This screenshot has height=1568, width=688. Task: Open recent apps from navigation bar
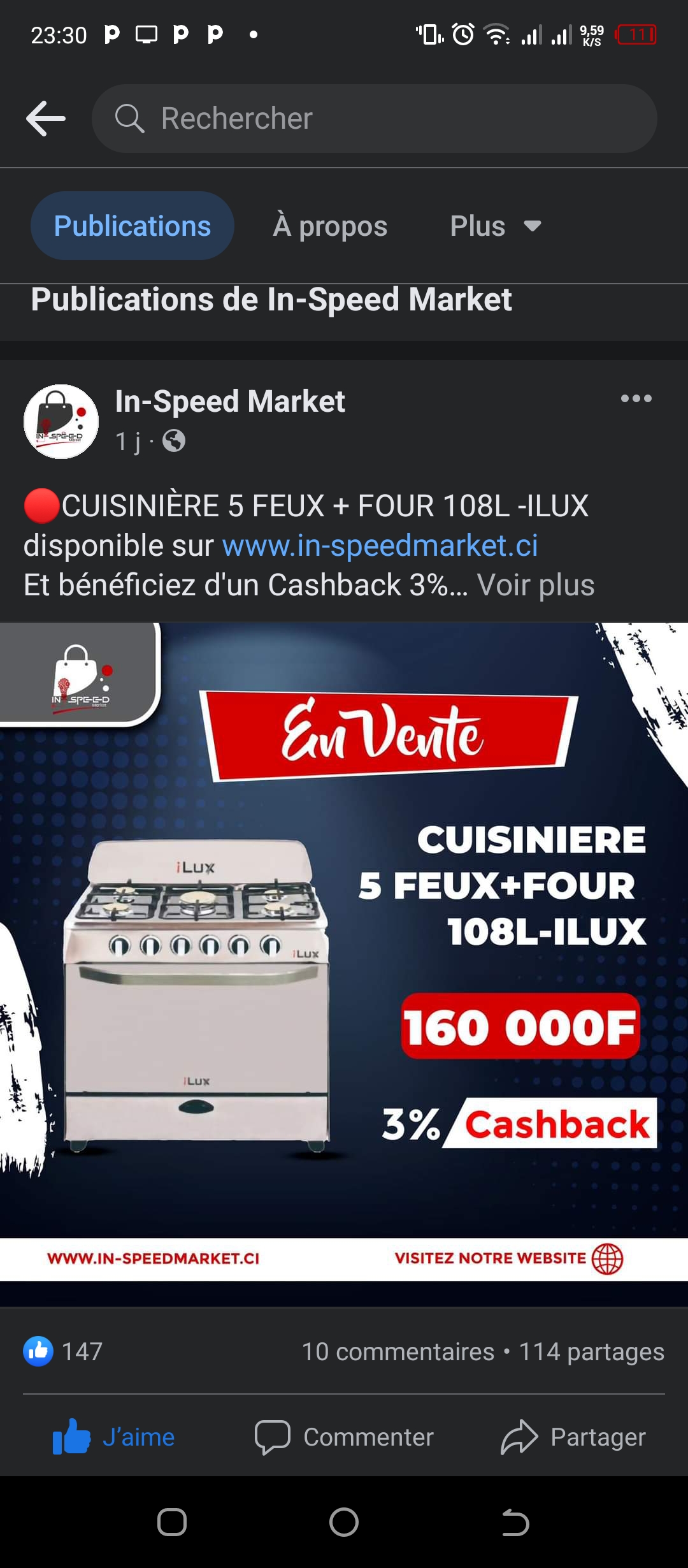point(172,1523)
